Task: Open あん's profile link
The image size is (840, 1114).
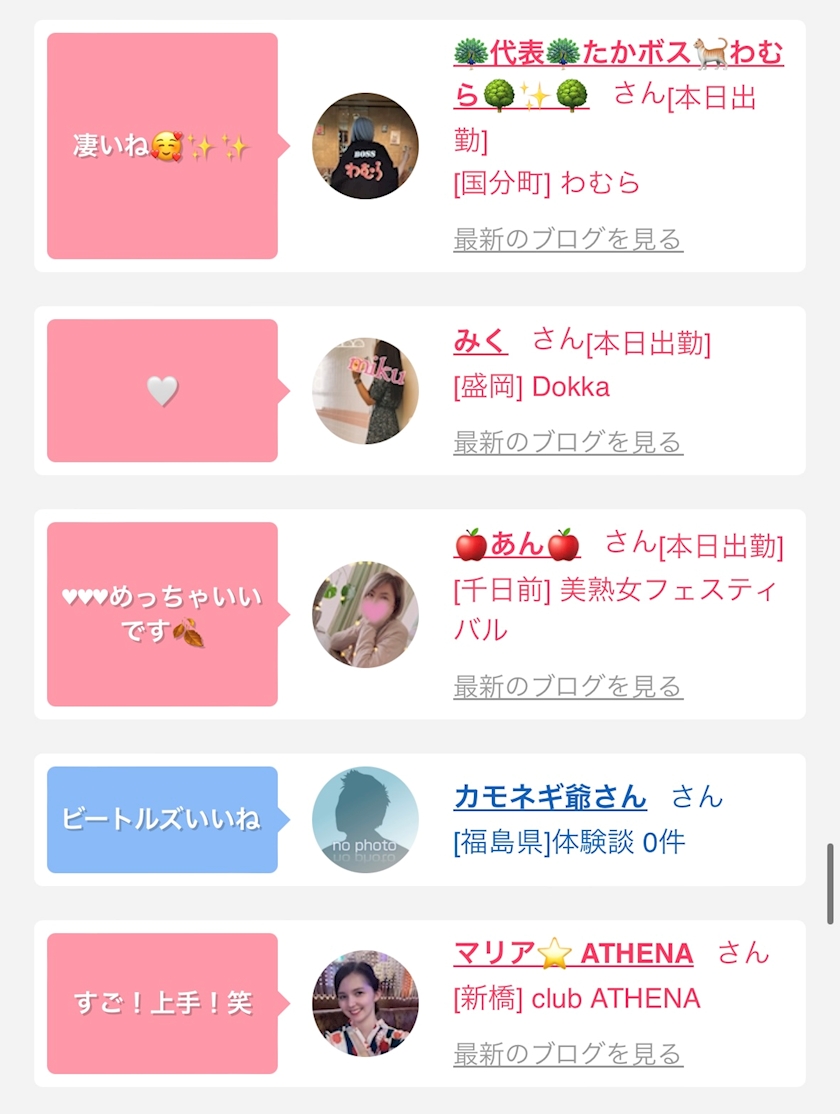Action: coord(516,545)
